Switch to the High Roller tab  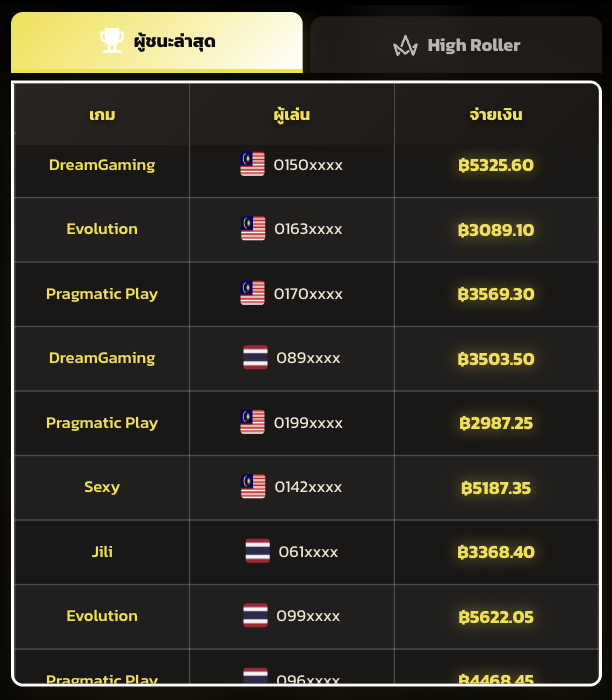pyautogui.click(x=456, y=45)
